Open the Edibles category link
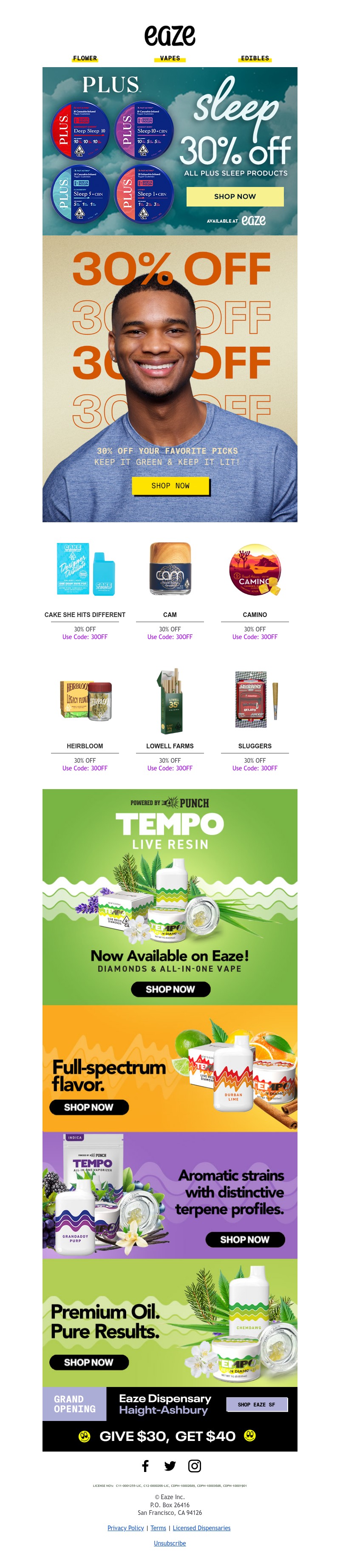Screen dimensions: 340x1568 [255, 59]
